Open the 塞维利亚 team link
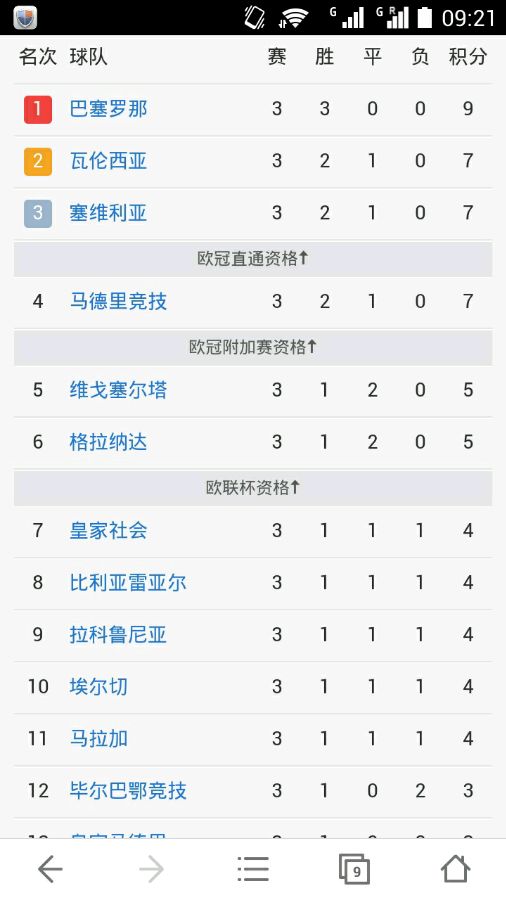506x900 pixels. click(108, 213)
